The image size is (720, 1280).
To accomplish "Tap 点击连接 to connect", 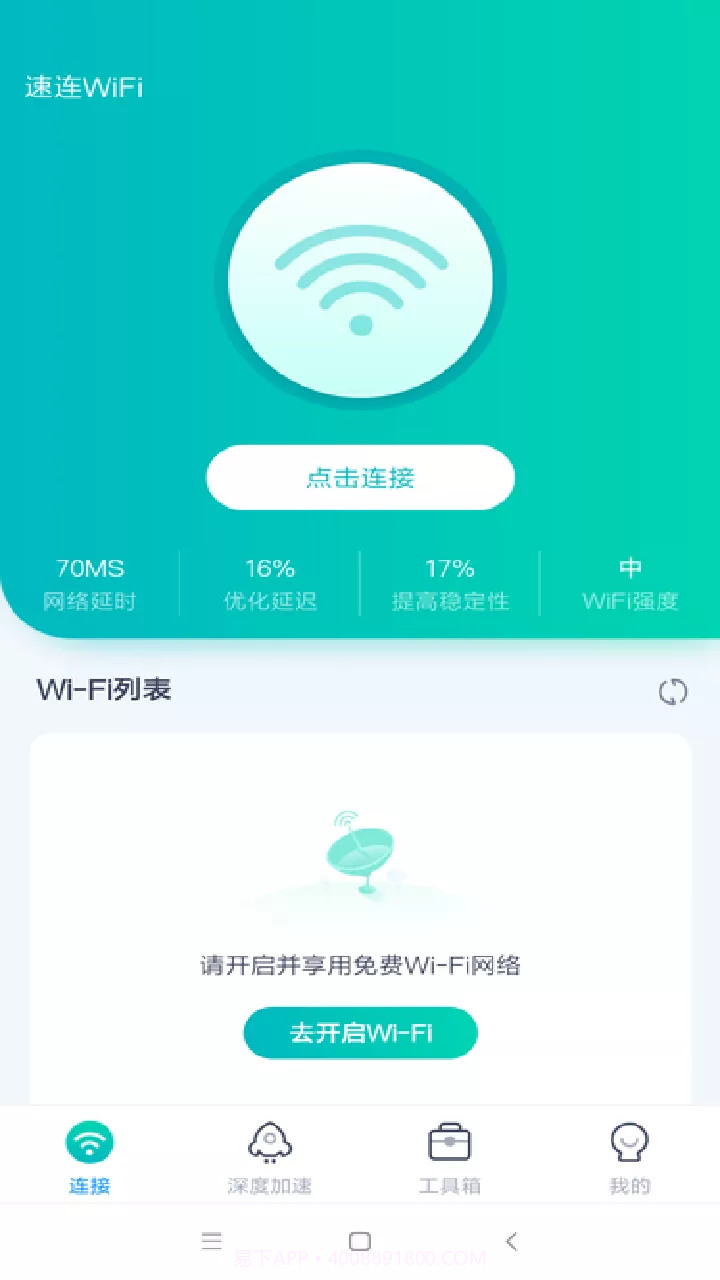I will 360,478.
